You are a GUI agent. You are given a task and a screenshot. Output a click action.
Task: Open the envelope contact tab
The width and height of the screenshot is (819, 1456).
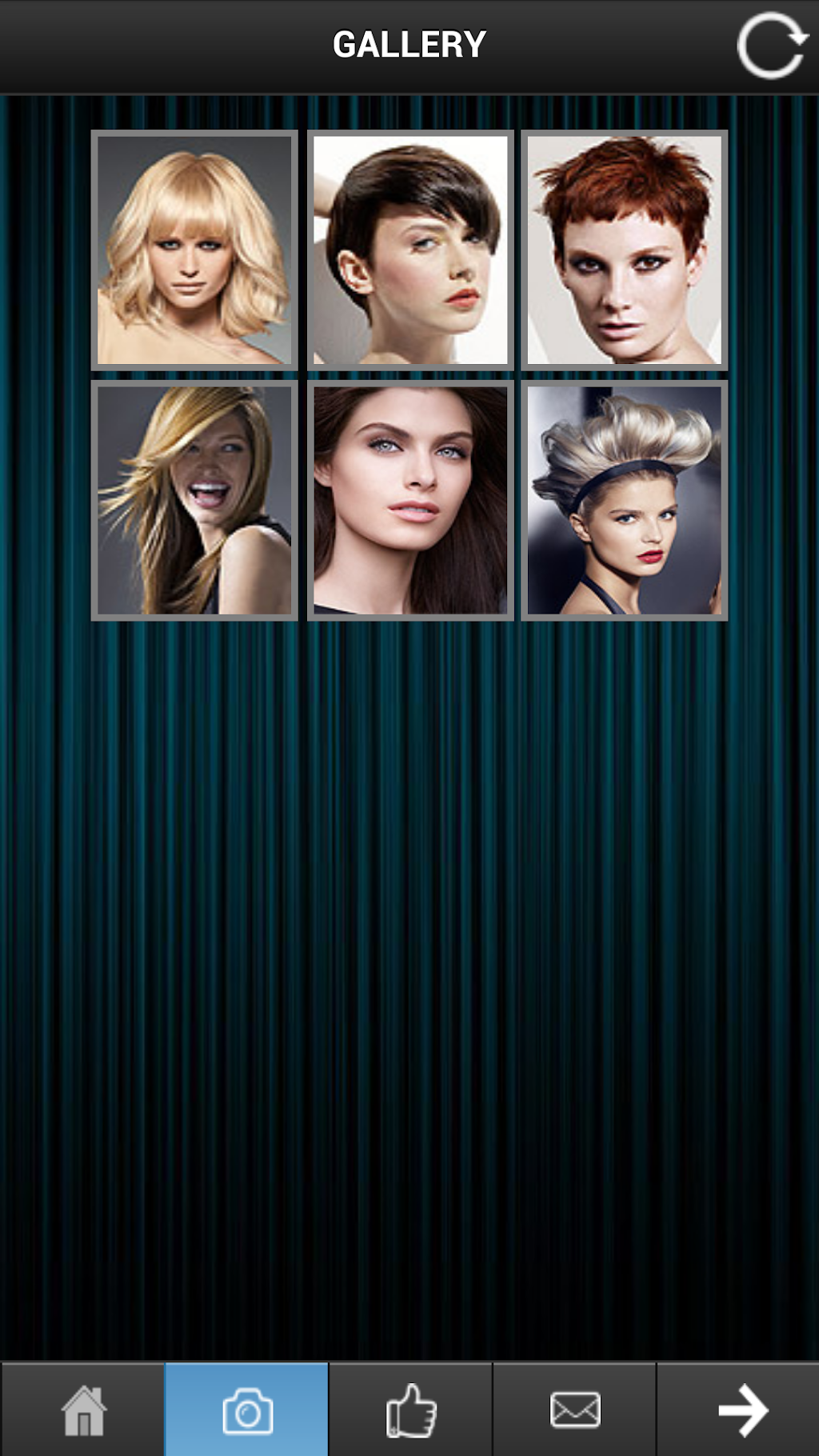[575, 1410]
